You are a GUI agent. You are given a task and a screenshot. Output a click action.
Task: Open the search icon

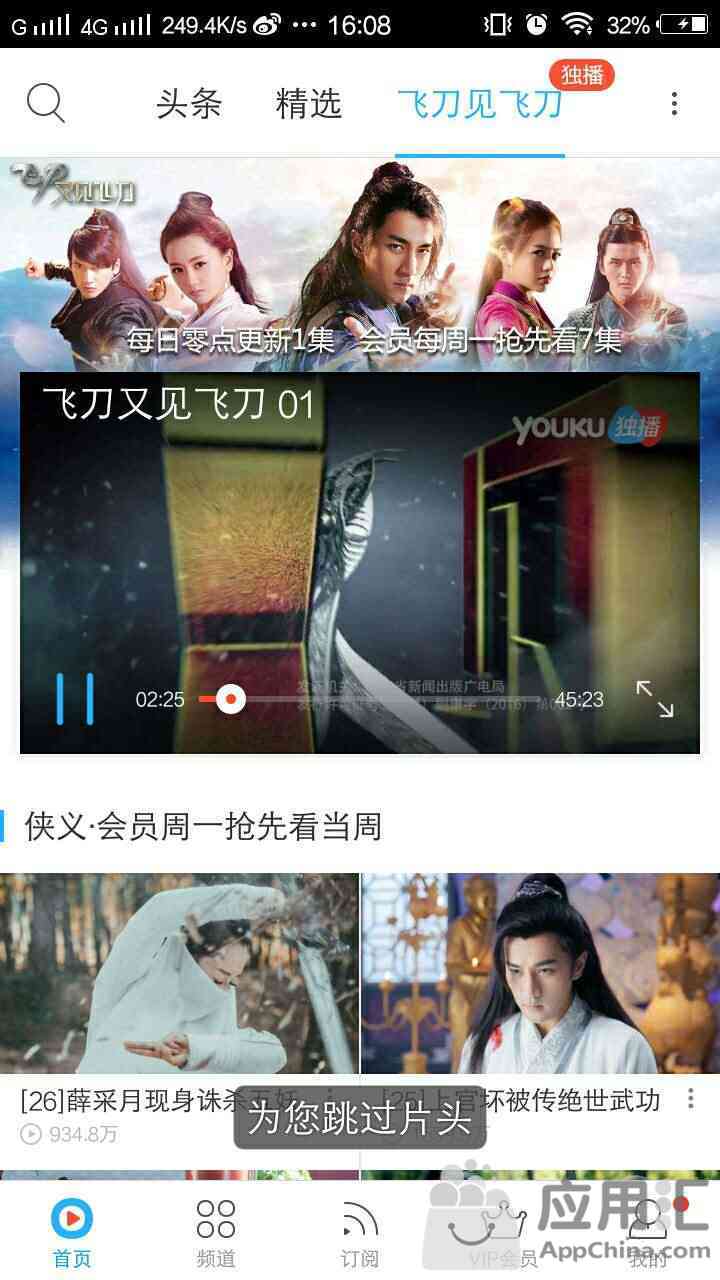(x=45, y=103)
